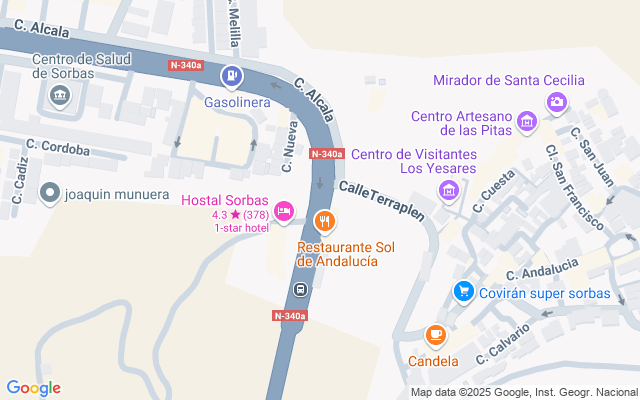Image resolution: width=640 pixels, height=400 pixels.
Task: Open the Mirador de Santa Cecilia marker
Action: [x=557, y=101]
